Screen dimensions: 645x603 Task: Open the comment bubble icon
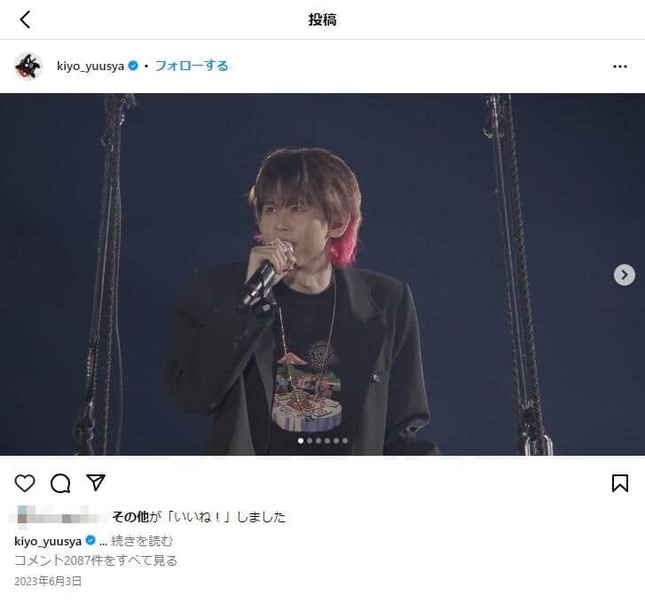60,483
